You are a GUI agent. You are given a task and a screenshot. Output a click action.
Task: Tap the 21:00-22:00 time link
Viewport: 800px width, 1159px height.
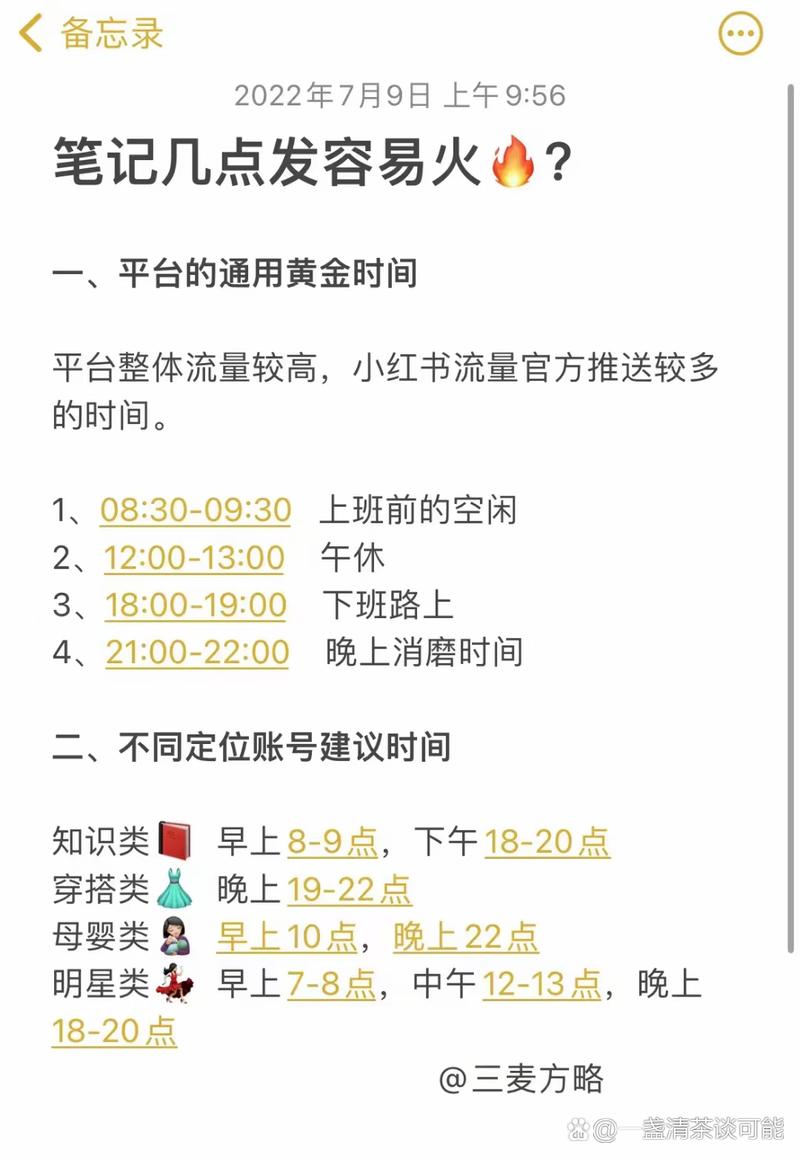tap(197, 652)
